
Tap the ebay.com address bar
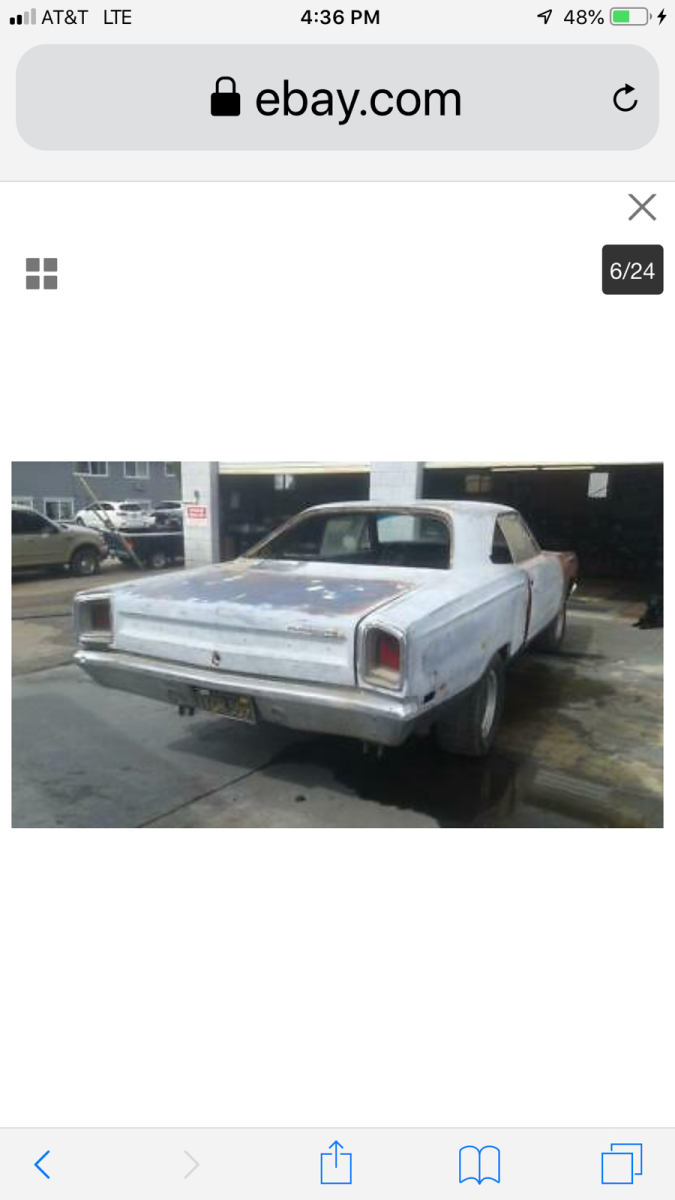[x=336, y=98]
